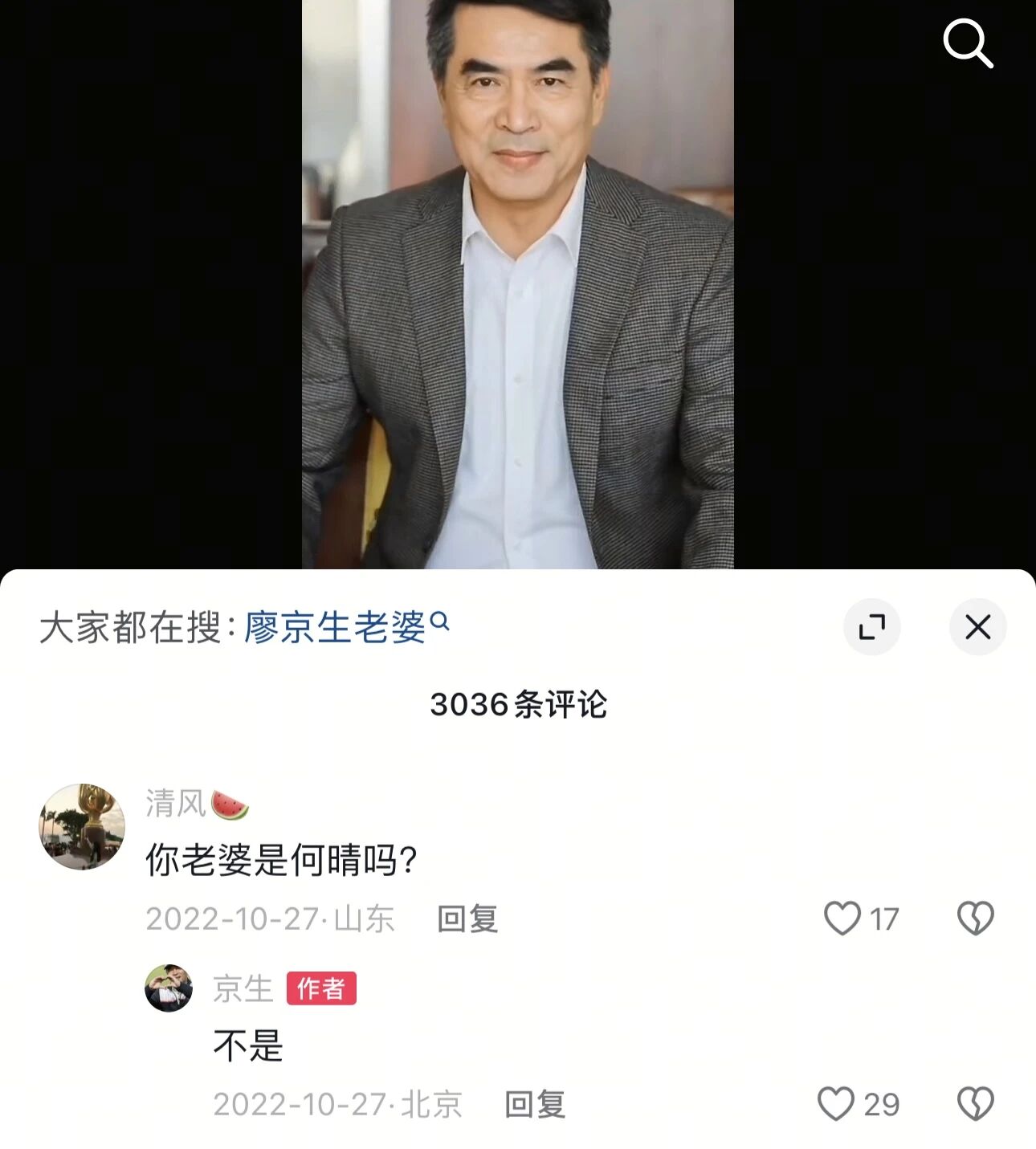
Task: Dislike 京生's reply 不是
Action: pos(976,1105)
